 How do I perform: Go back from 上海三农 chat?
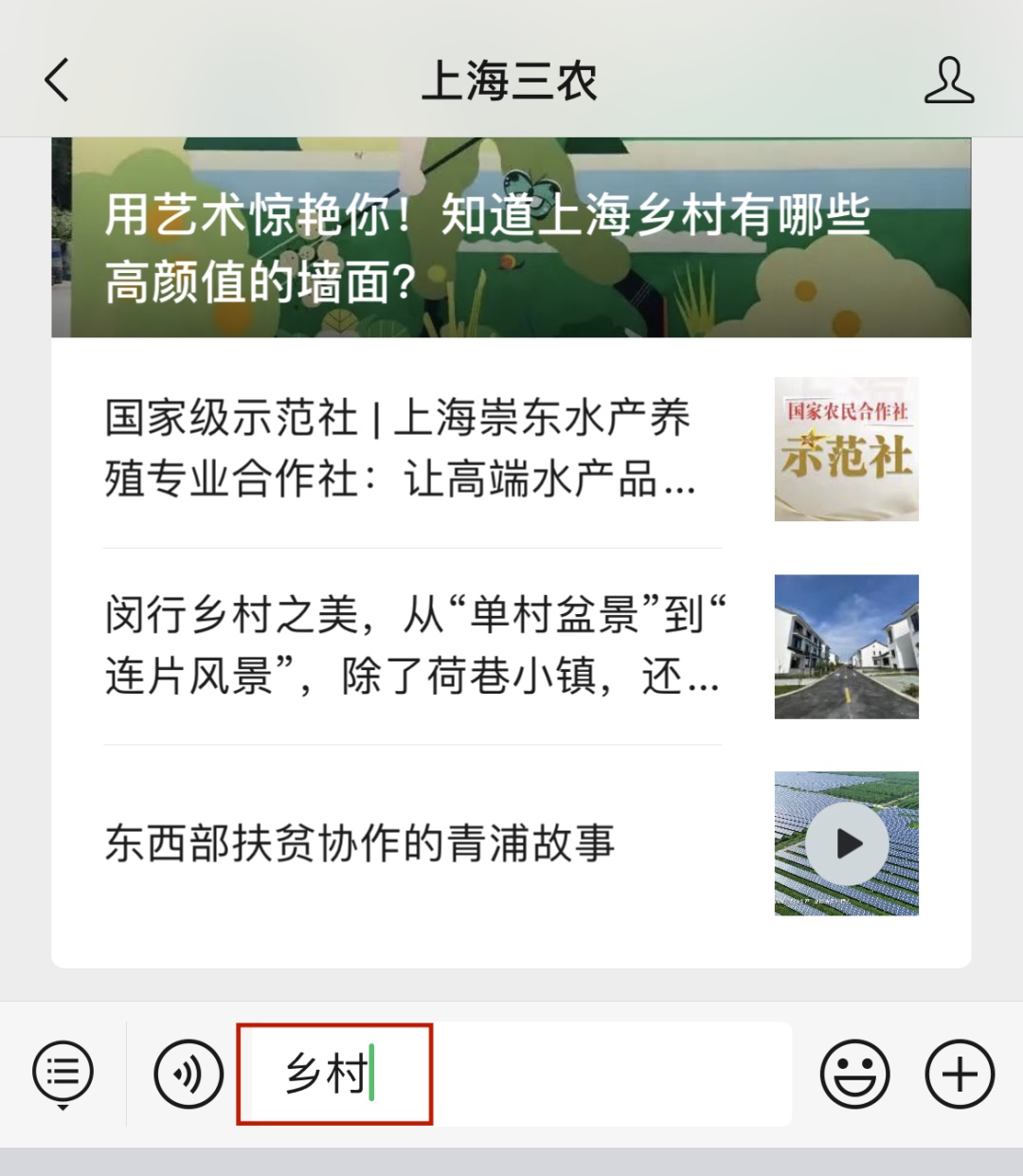(x=57, y=80)
